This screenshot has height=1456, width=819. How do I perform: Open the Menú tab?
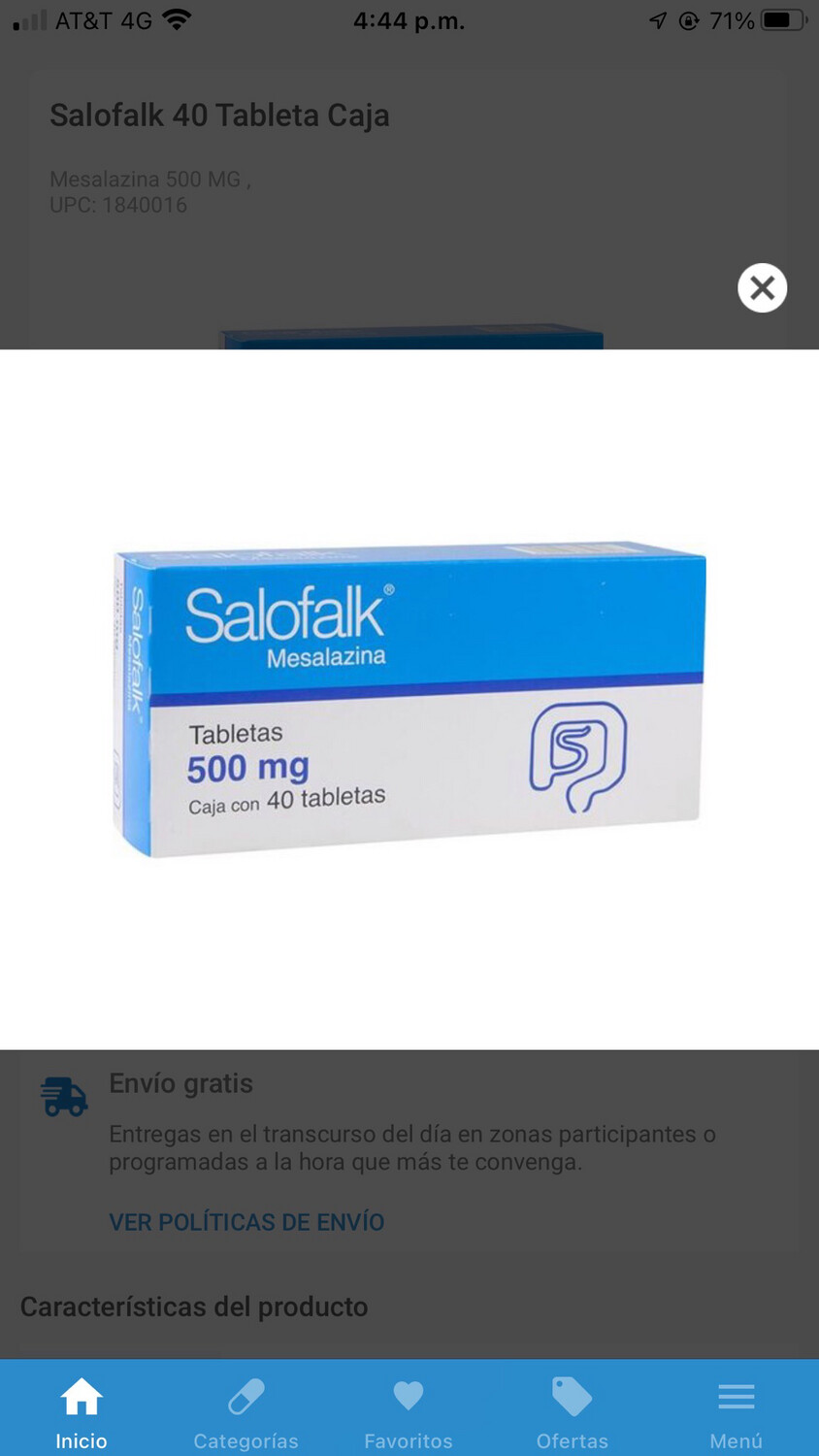pos(737,1413)
